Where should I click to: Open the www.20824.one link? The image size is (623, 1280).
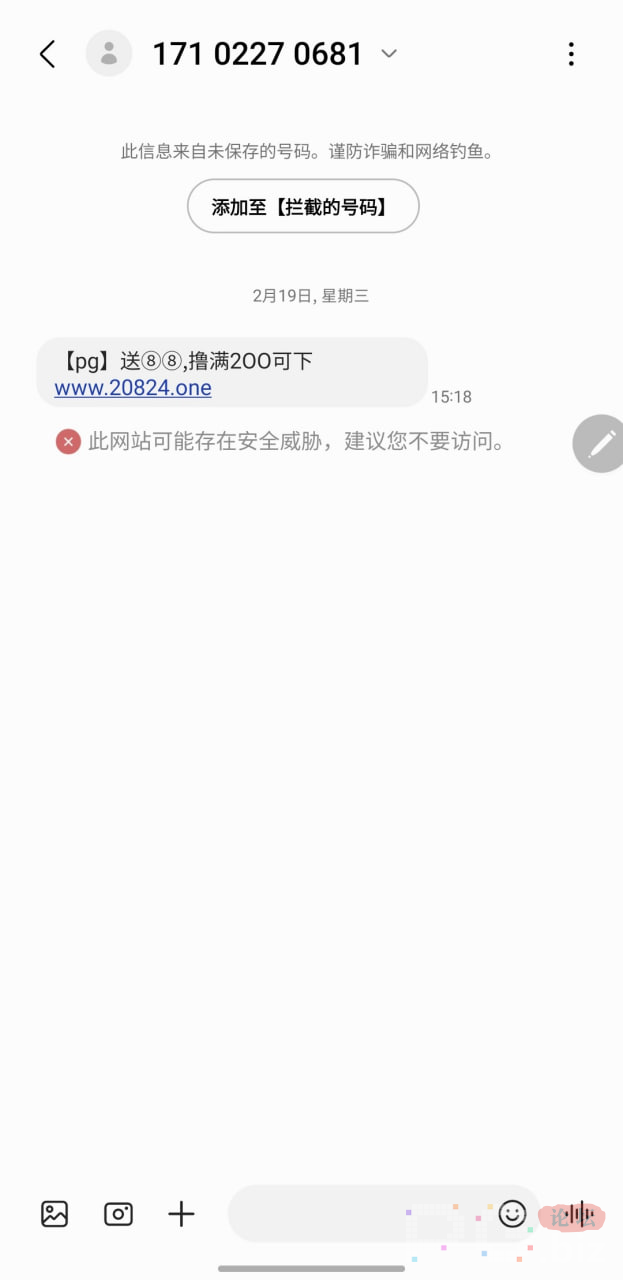pyautogui.click(x=133, y=388)
